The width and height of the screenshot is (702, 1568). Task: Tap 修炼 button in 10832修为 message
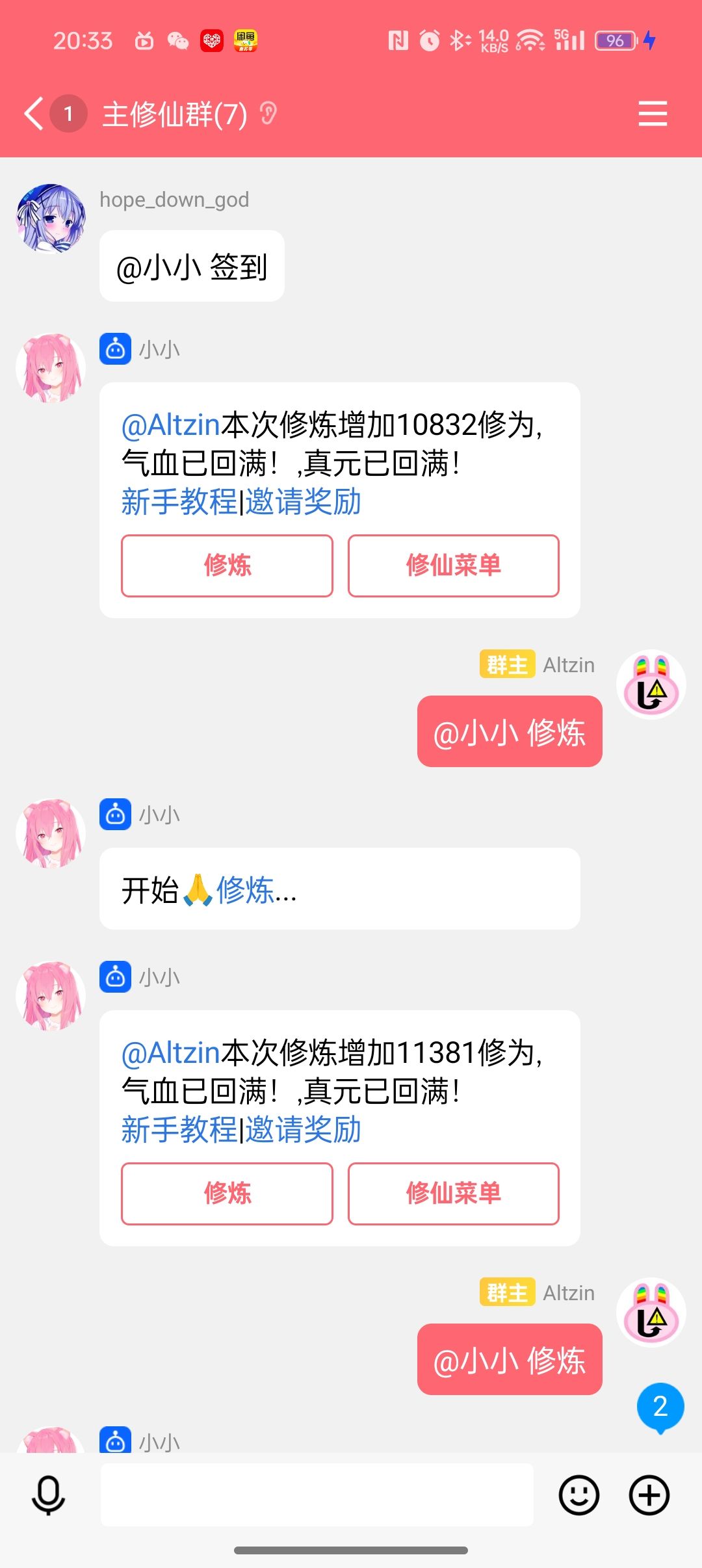click(x=227, y=566)
